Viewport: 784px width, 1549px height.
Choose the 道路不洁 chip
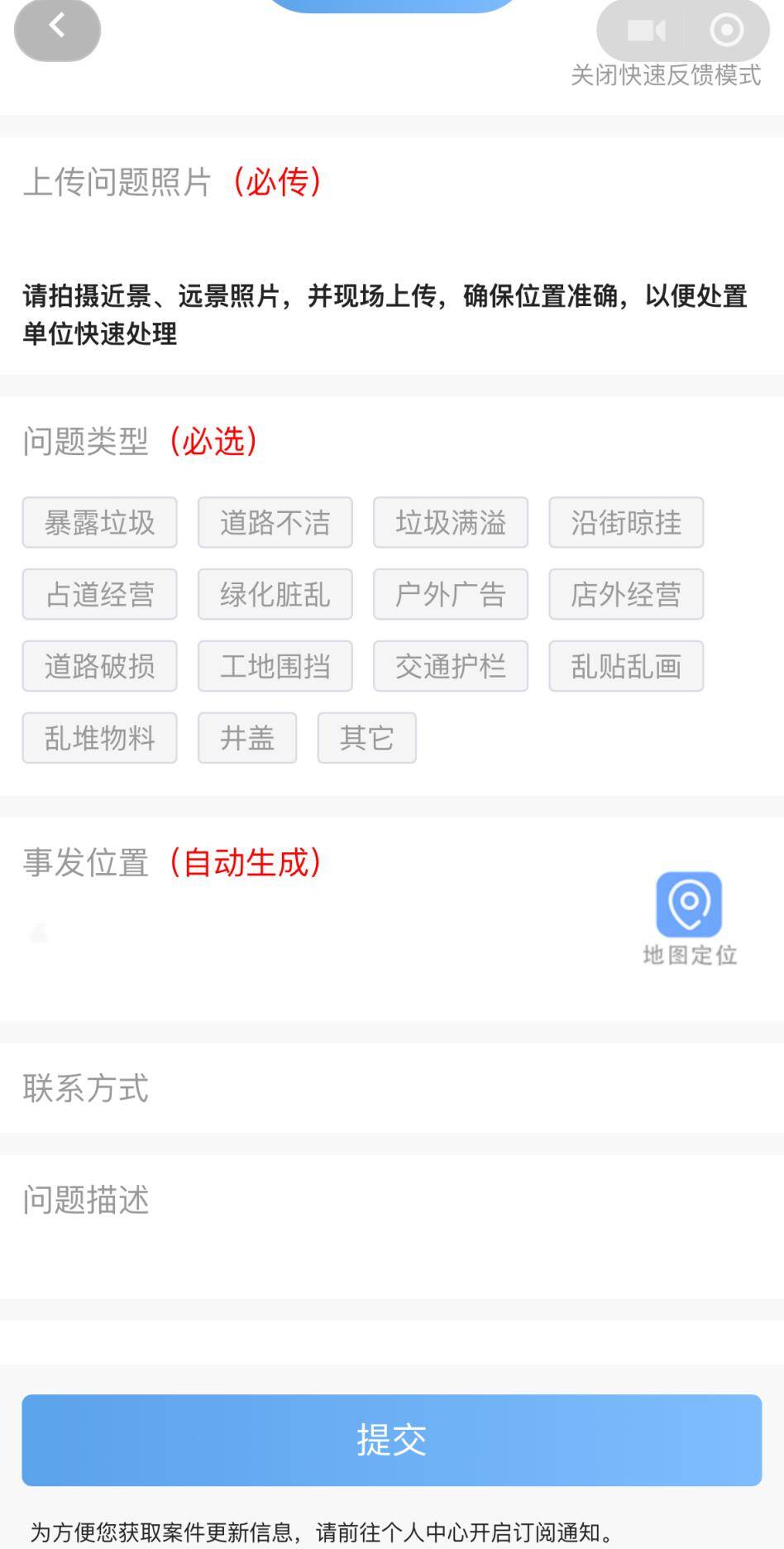pos(275,522)
